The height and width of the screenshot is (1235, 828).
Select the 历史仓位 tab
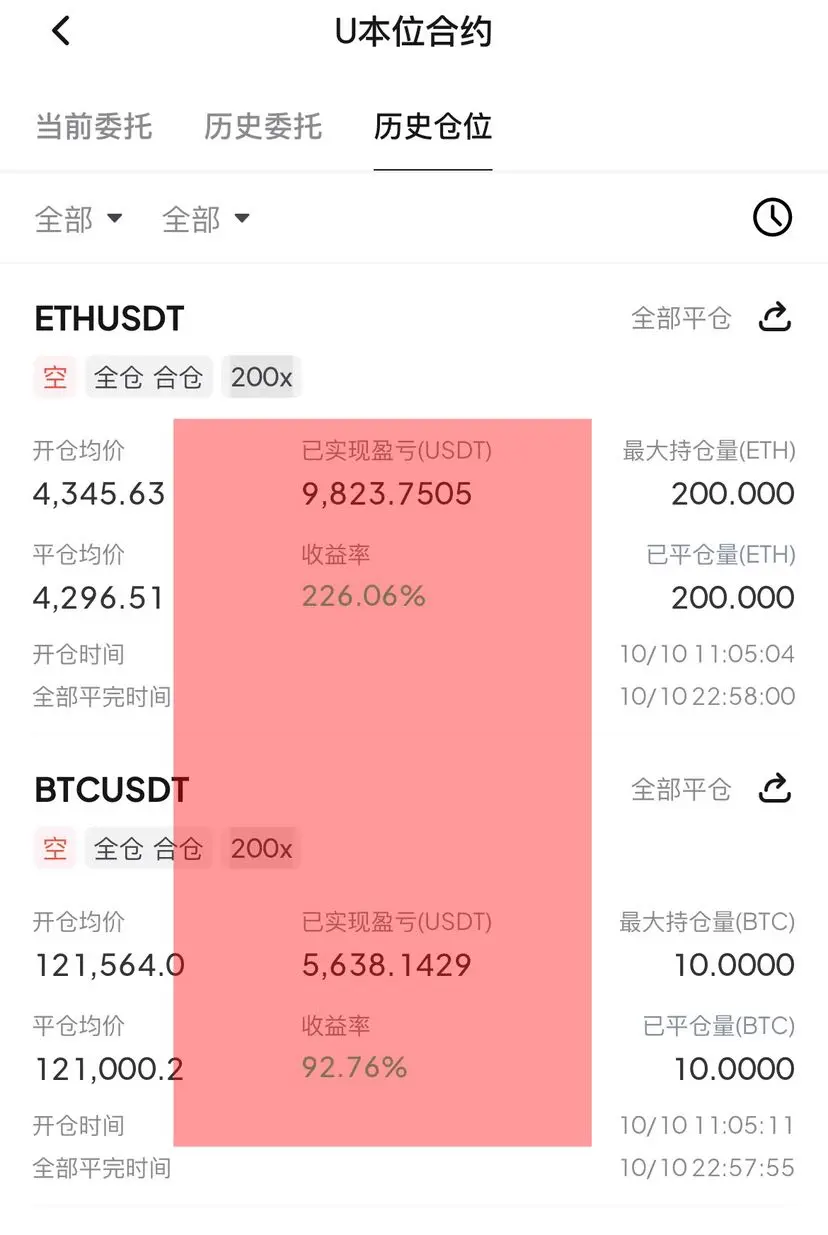[x=433, y=127]
